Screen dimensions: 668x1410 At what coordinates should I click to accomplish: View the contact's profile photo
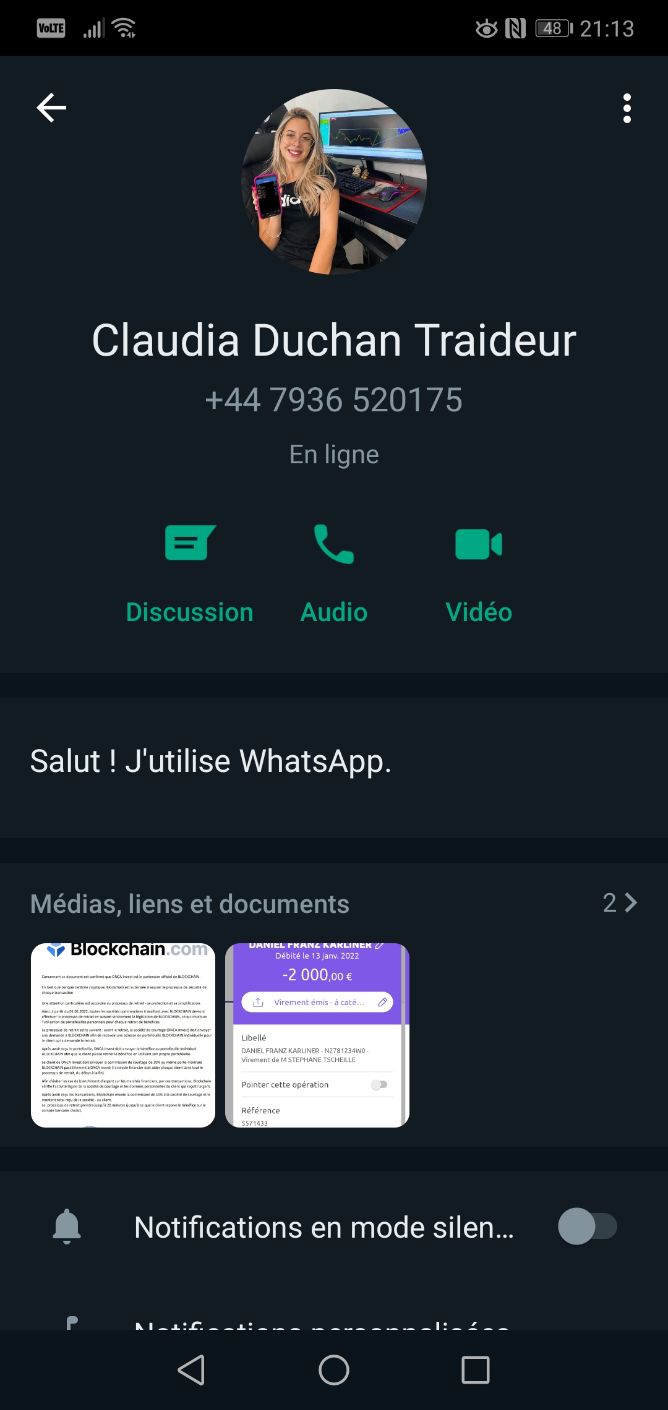[334, 181]
